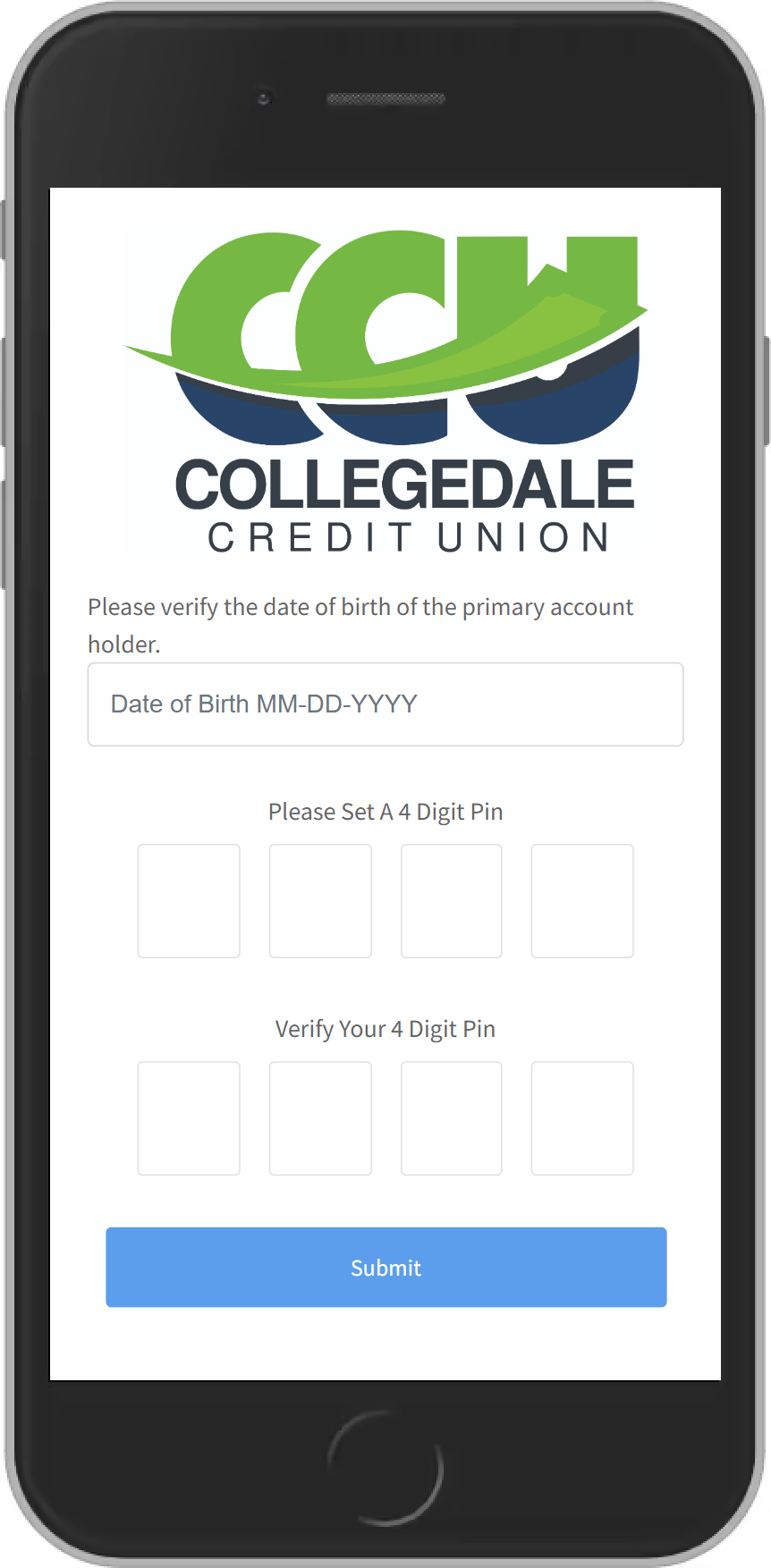Click the Date of Birth input field
The height and width of the screenshot is (1568, 771).
(385, 704)
